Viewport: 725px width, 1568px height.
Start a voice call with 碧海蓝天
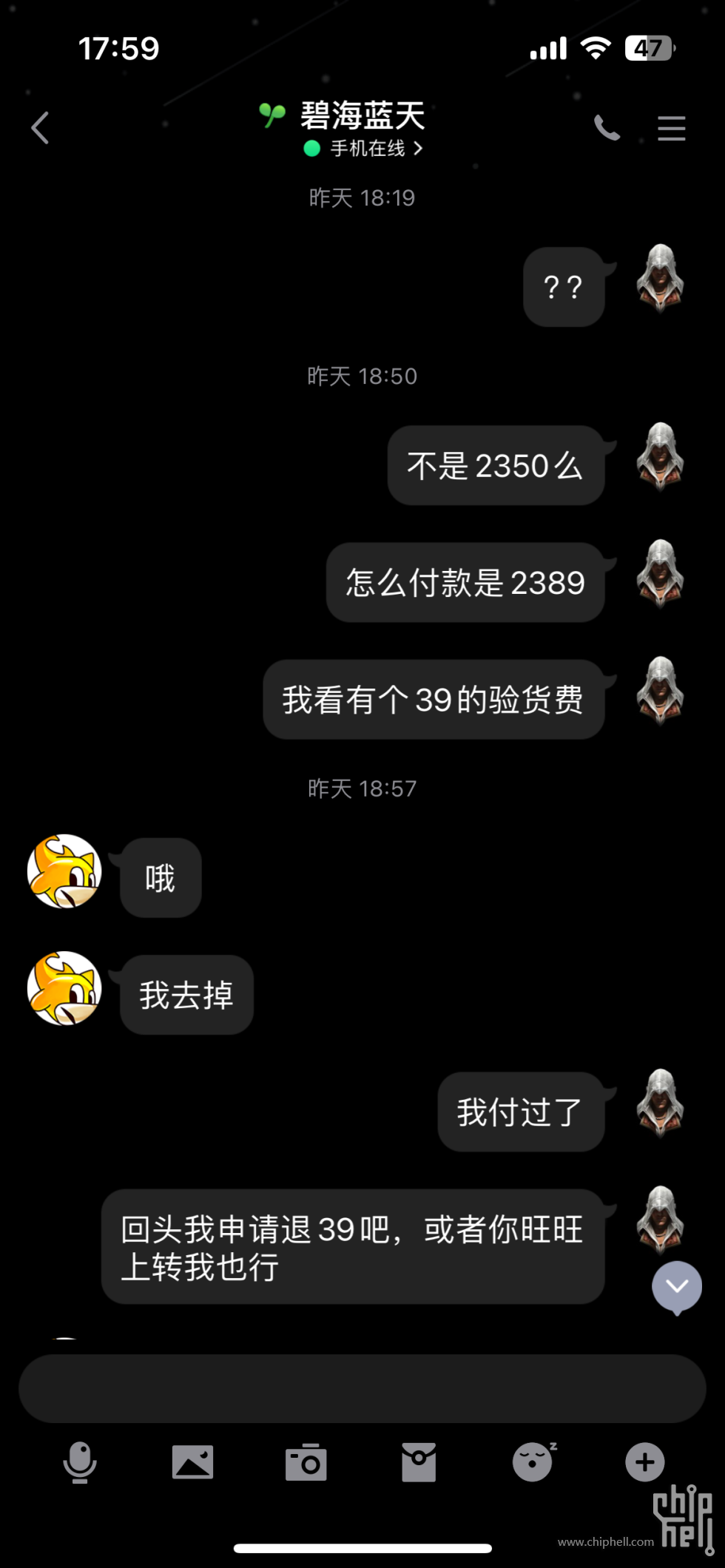pyautogui.click(x=607, y=128)
